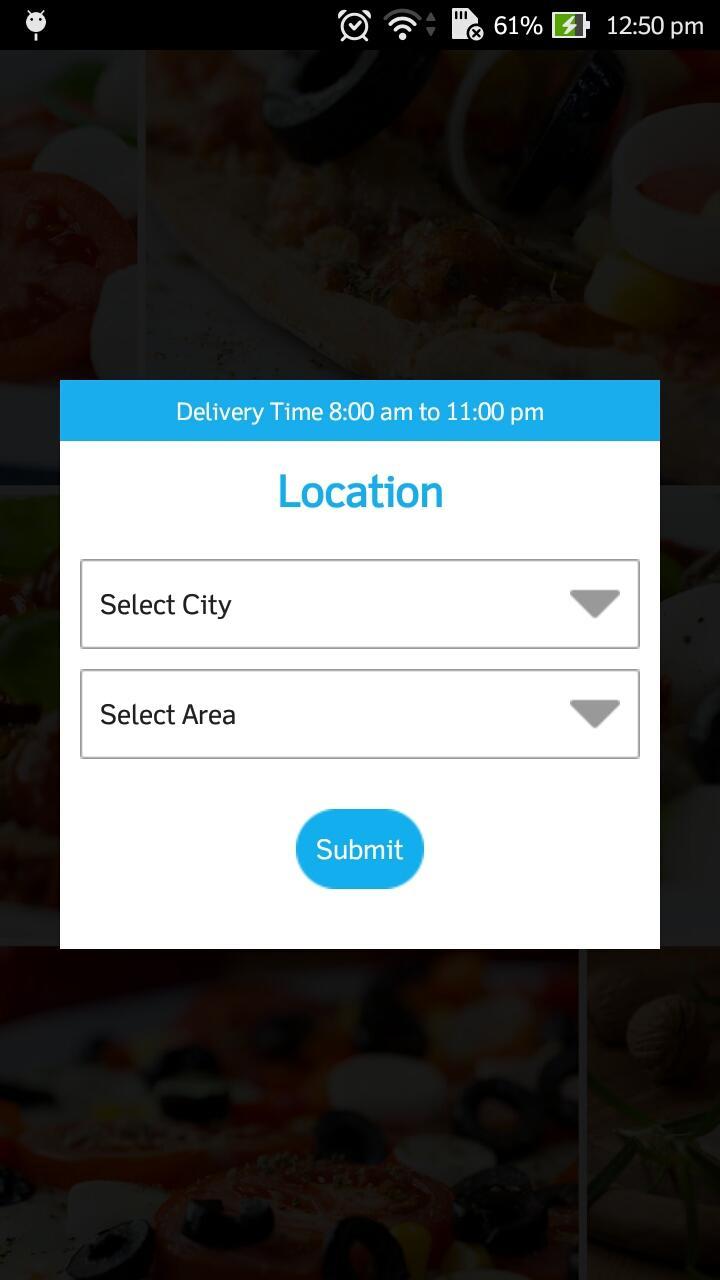Tap the Submit button
Screen dimensions: 720x1280
tap(360, 849)
